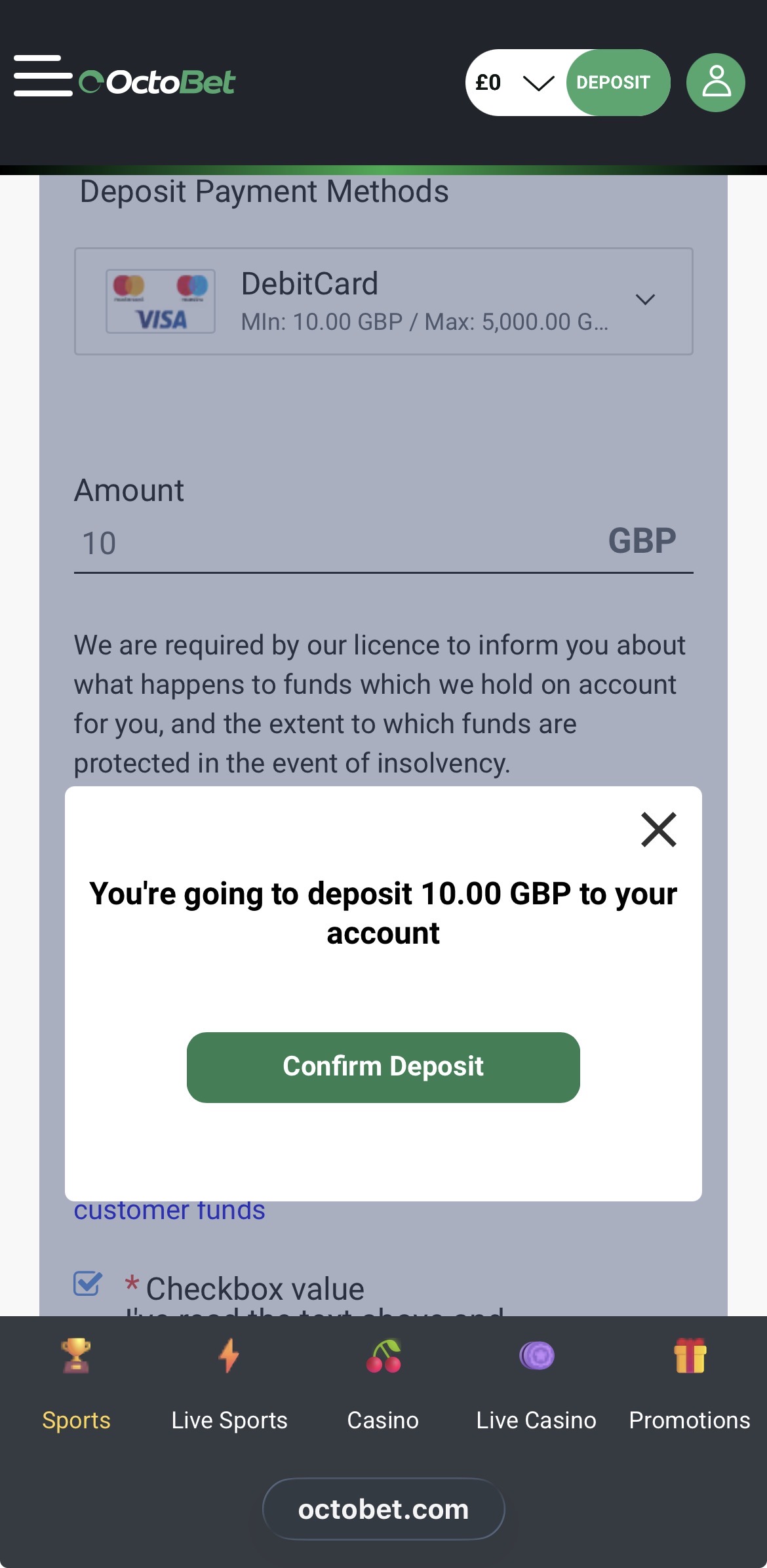Close the deposit confirmation popup

click(659, 829)
